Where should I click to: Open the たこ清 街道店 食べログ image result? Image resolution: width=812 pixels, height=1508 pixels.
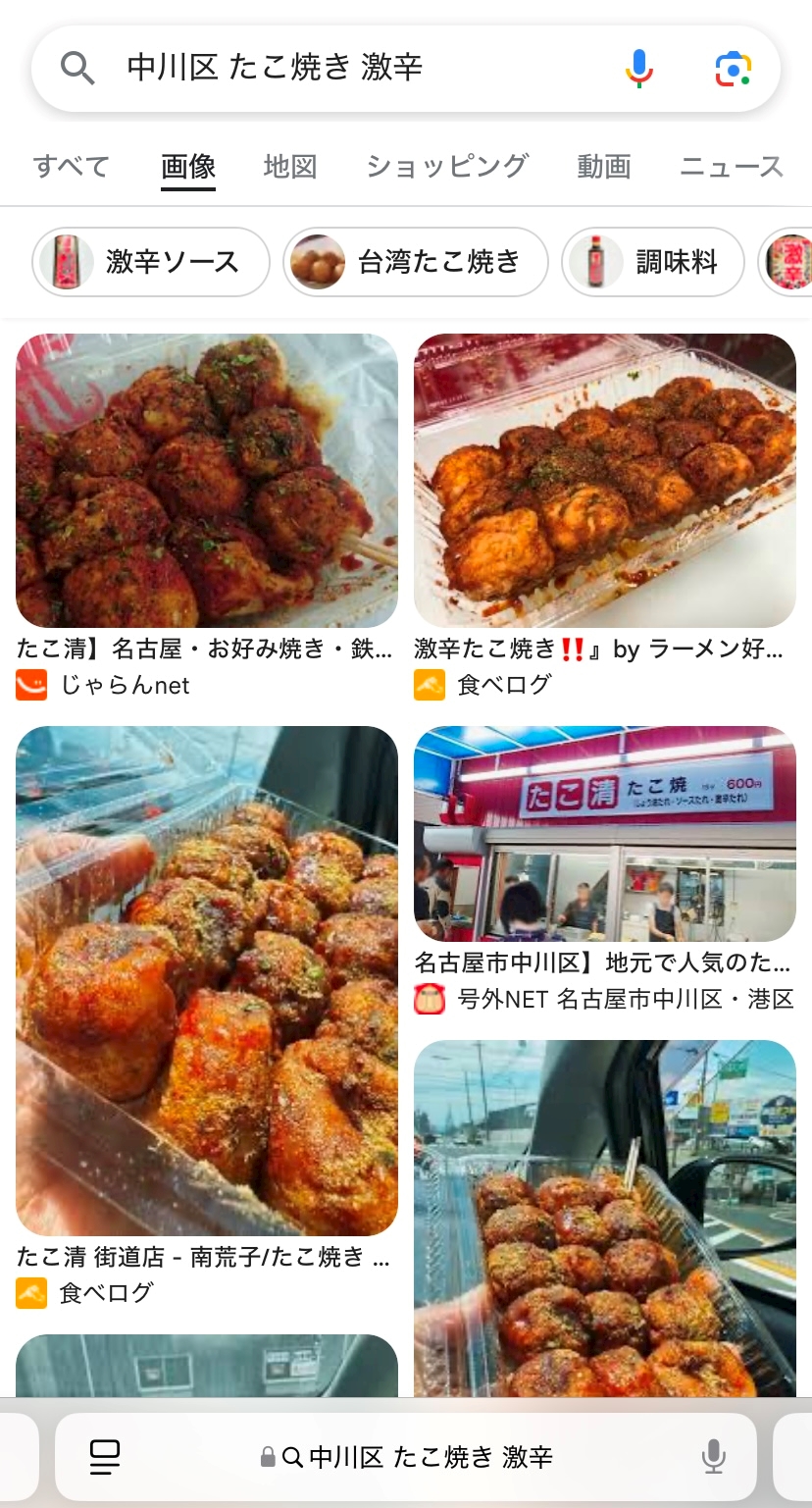tap(207, 981)
